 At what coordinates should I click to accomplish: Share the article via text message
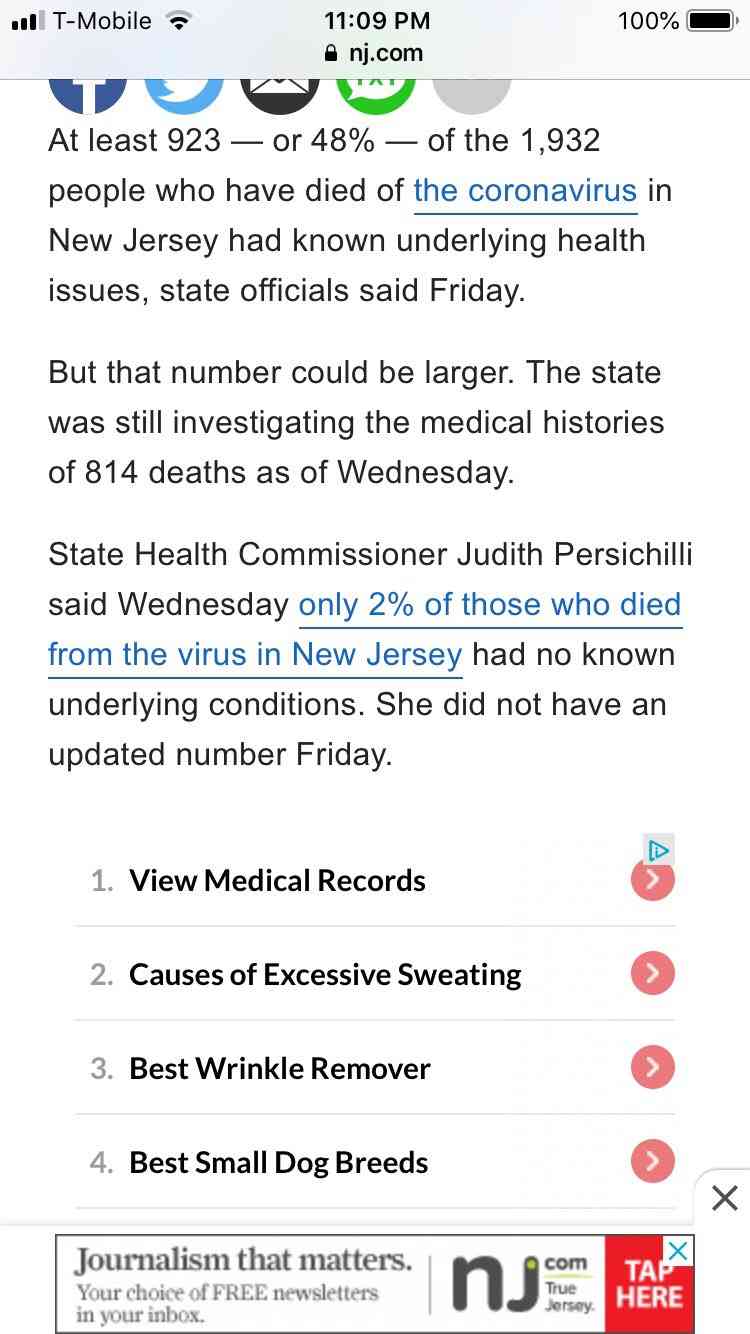(375, 93)
